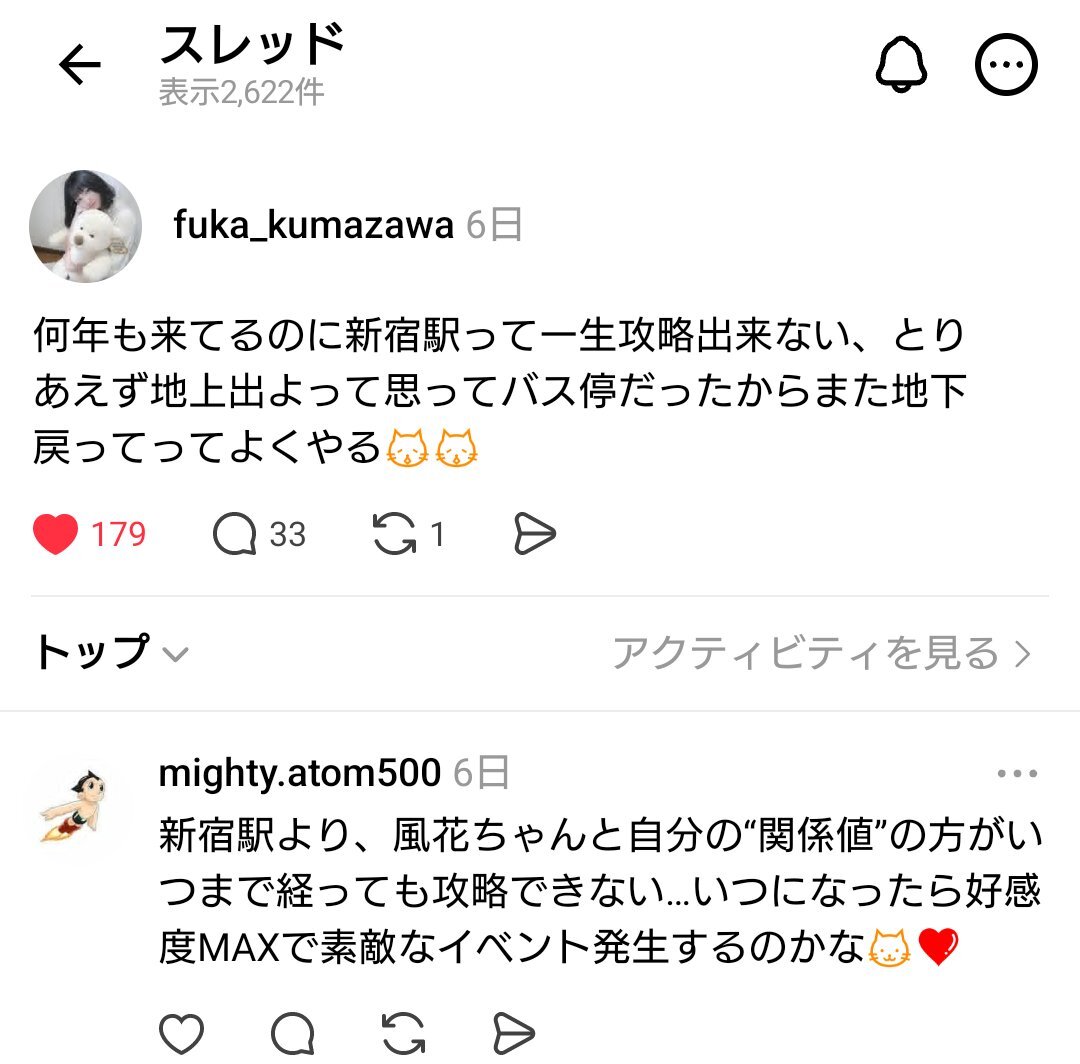
Task: Expand the トップ reply sorting dropdown
Action: pos(110,653)
